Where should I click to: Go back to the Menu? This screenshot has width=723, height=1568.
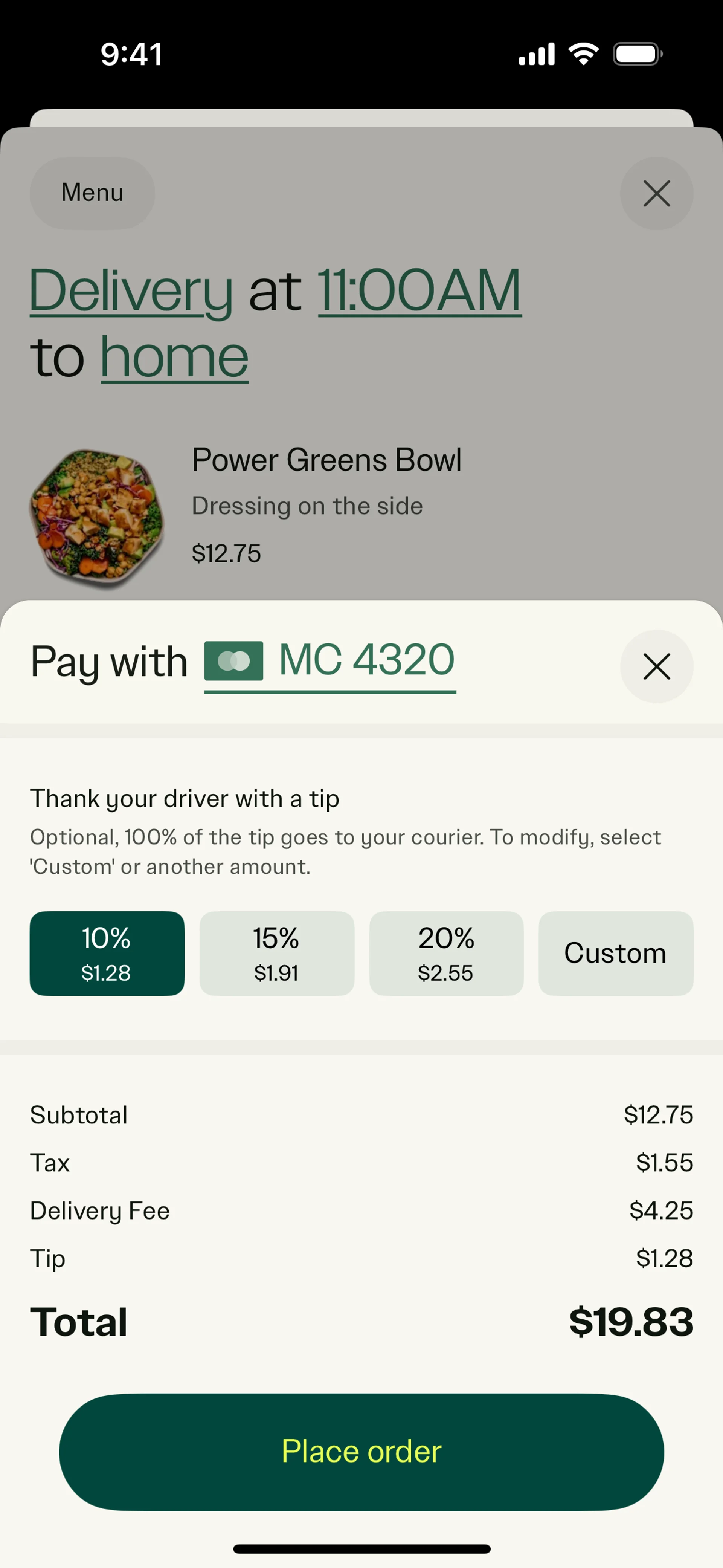pos(93,193)
